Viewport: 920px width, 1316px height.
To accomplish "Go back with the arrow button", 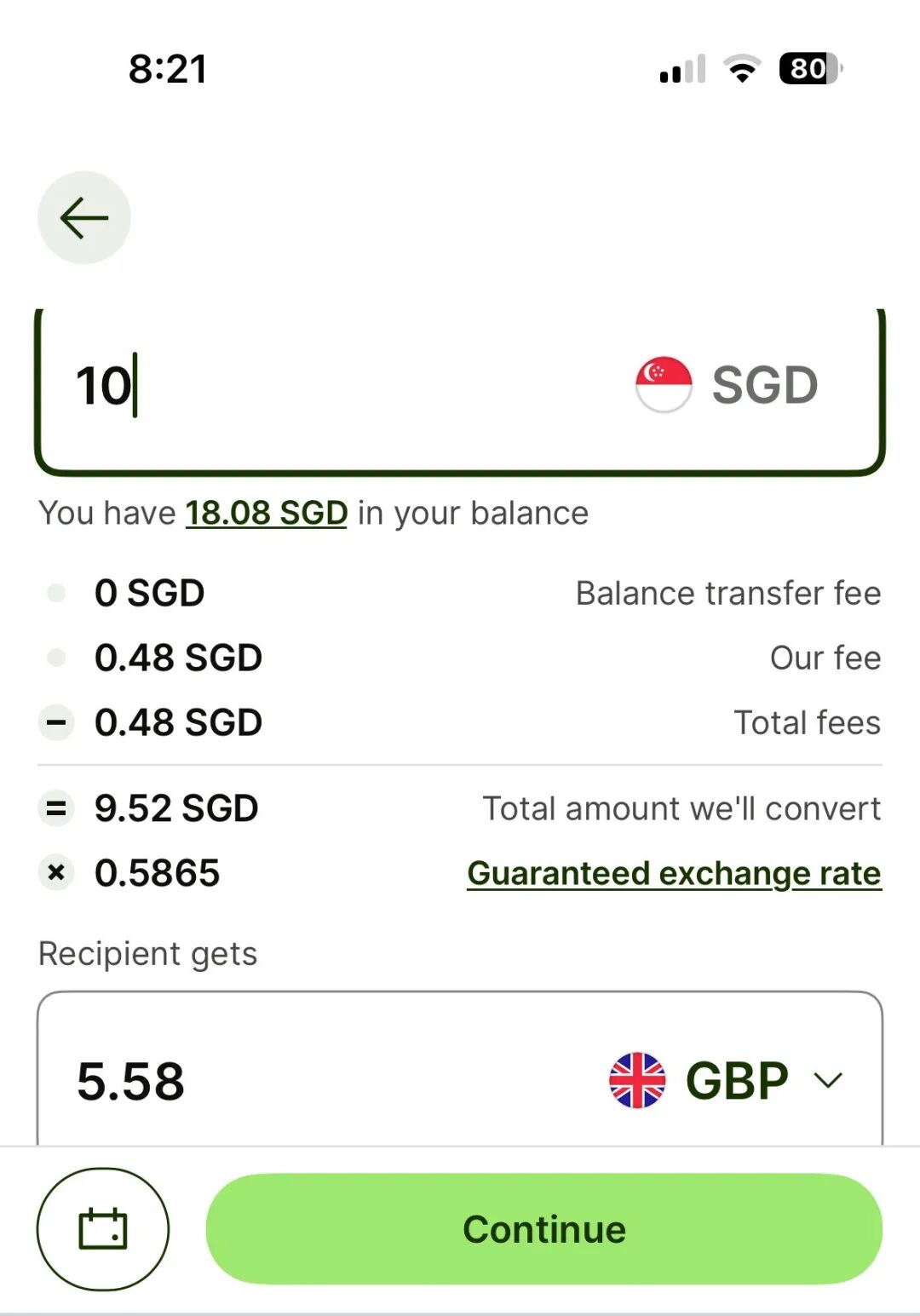I will pyautogui.click(x=84, y=218).
